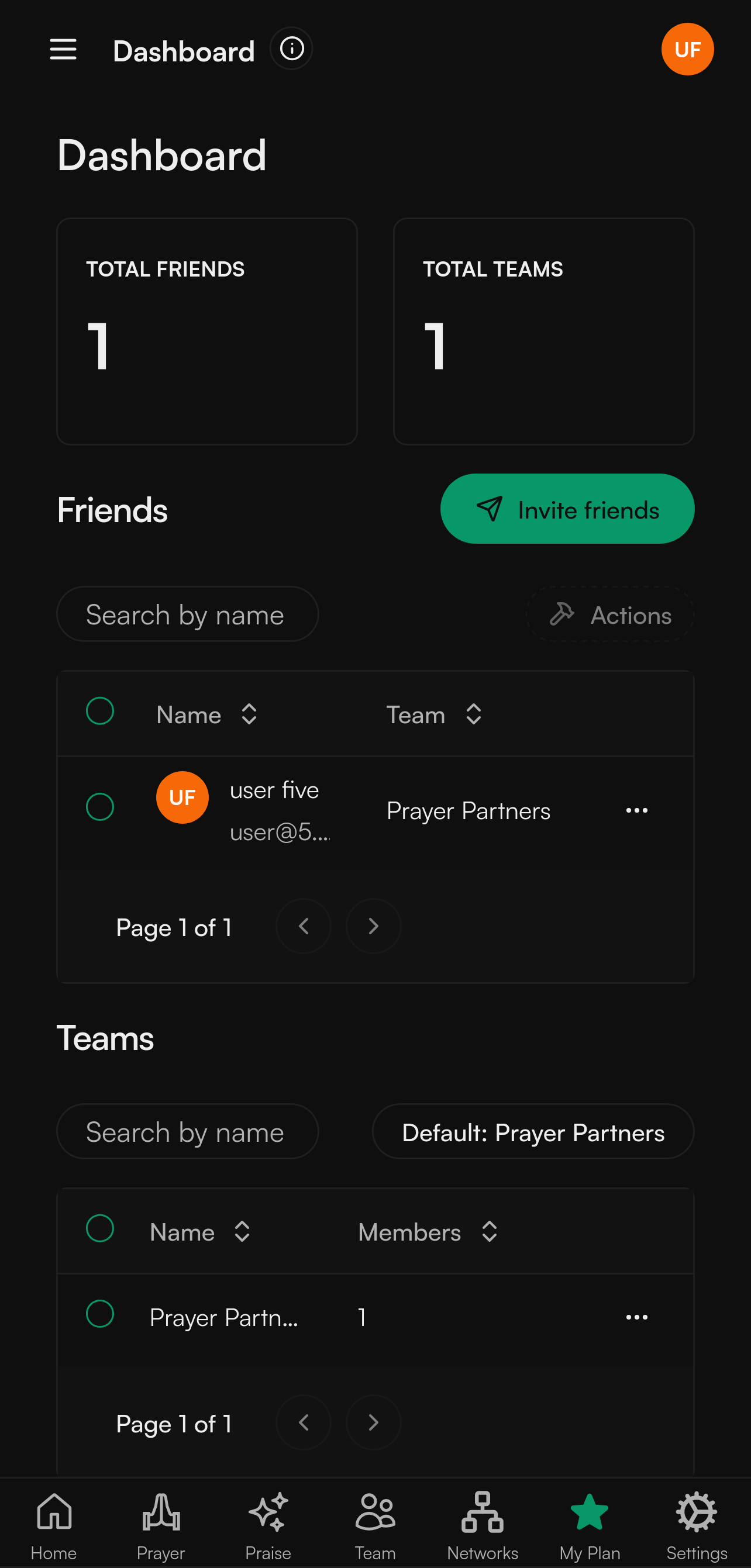Open more options for Prayer Partners team

tap(636, 1317)
